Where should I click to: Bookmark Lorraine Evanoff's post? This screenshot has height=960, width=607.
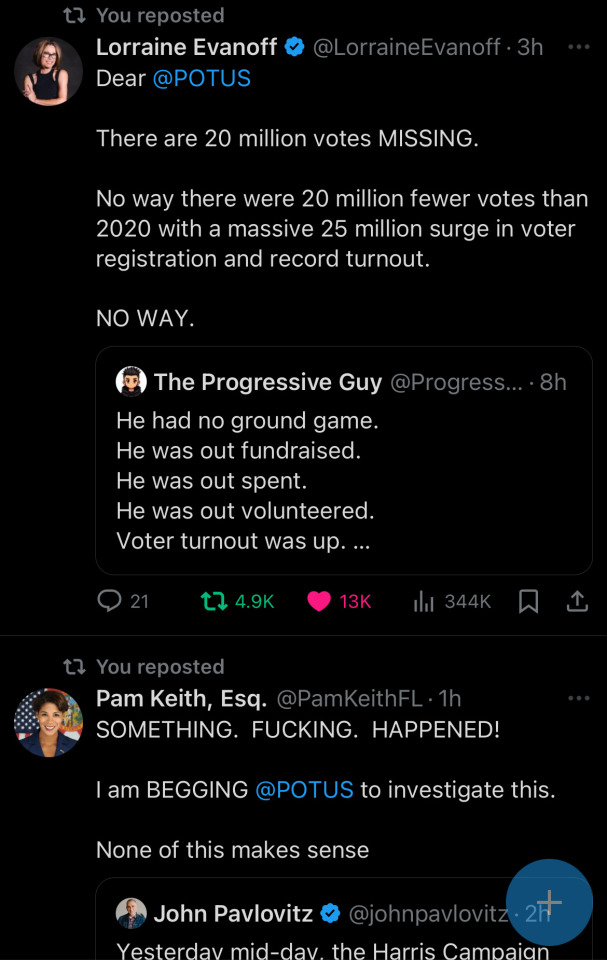[x=529, y=601]
